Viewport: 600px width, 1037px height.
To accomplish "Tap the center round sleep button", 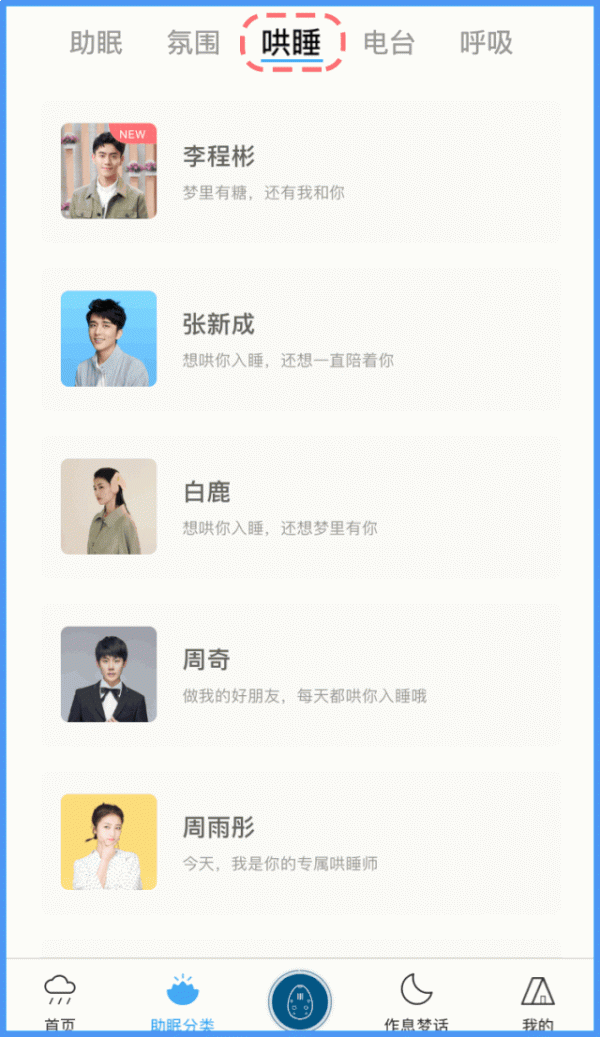I will (300, 1001).
